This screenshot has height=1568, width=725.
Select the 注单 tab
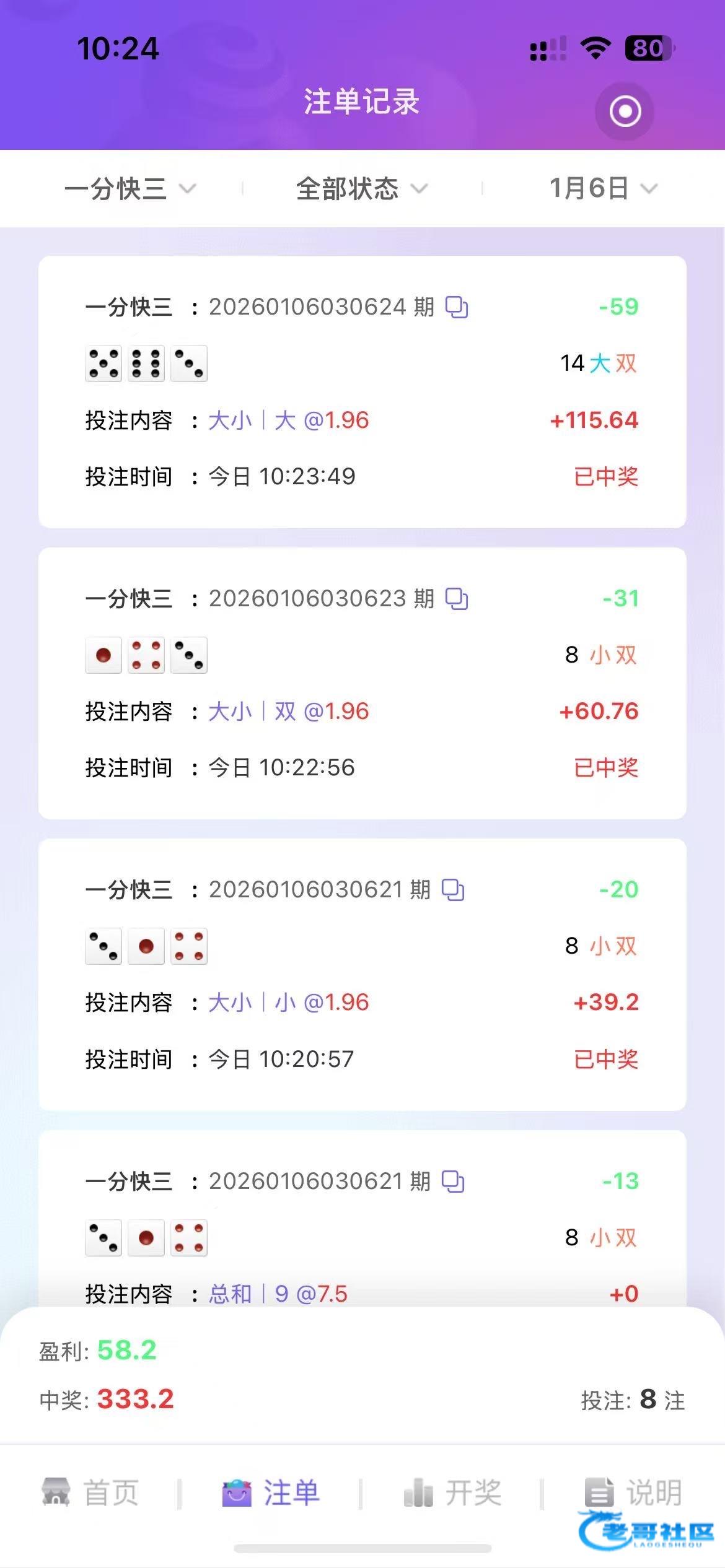coord(271,1492)
